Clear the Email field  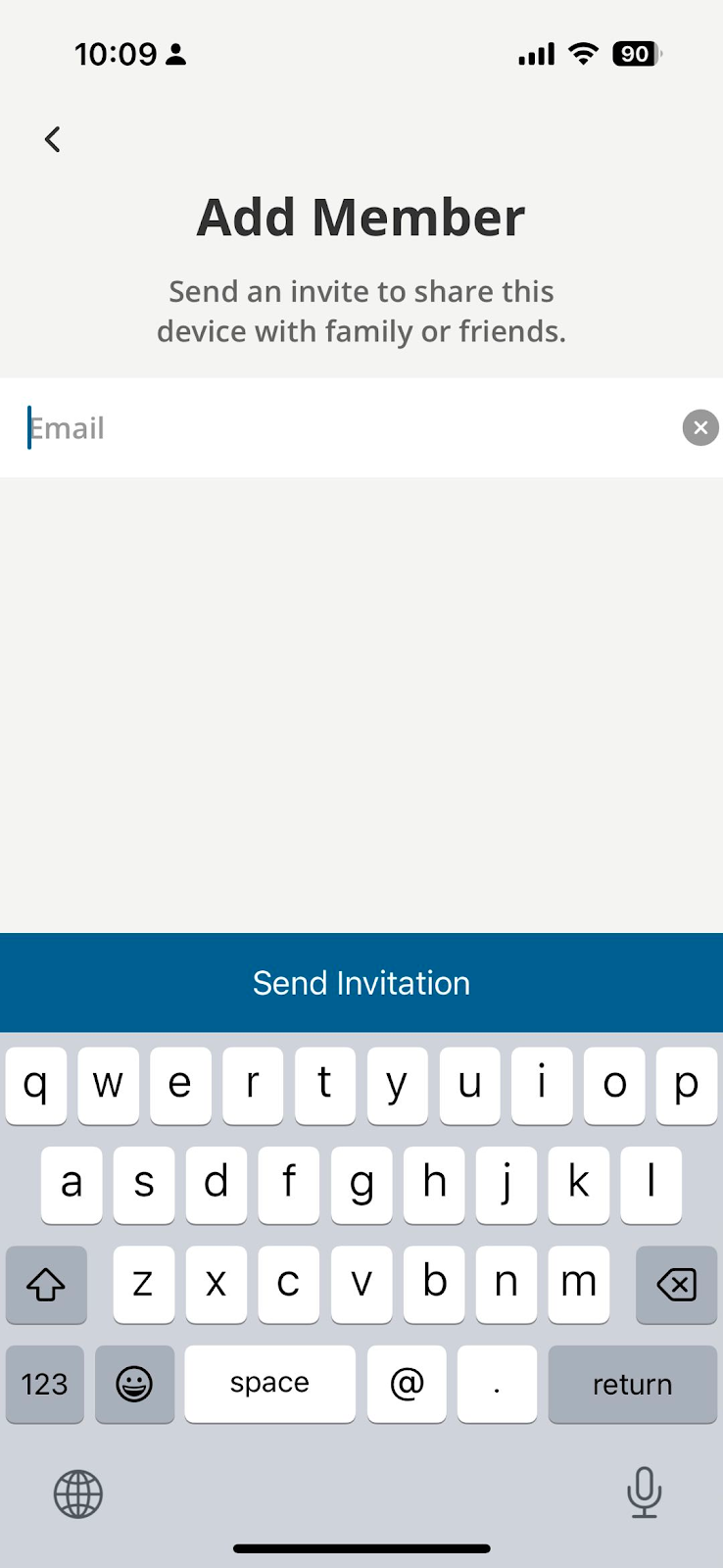click(699, 428)
